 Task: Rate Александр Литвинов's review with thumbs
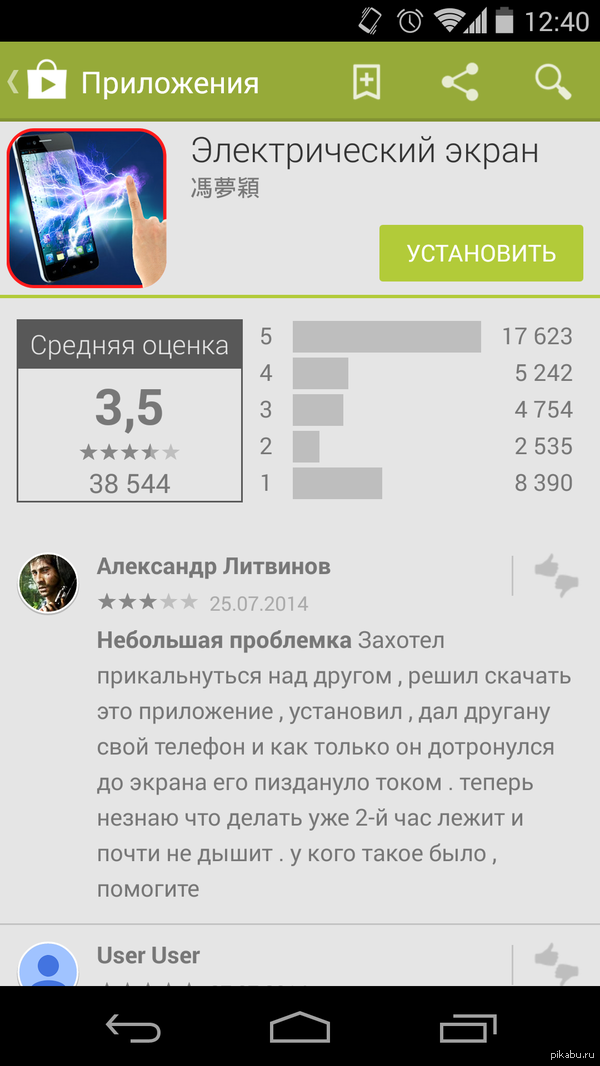point(555,574)
